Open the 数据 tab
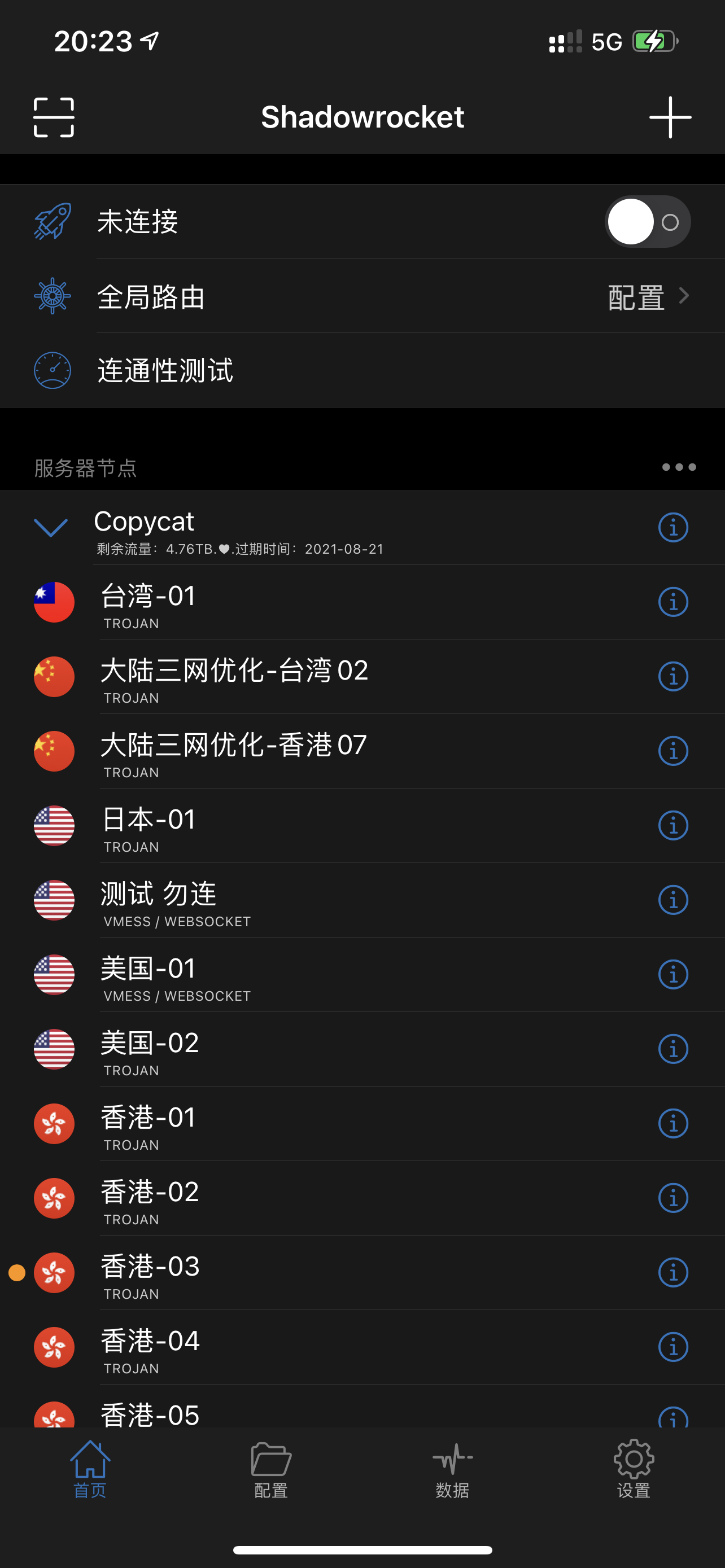725x1568 pixels. point(452,1469)
